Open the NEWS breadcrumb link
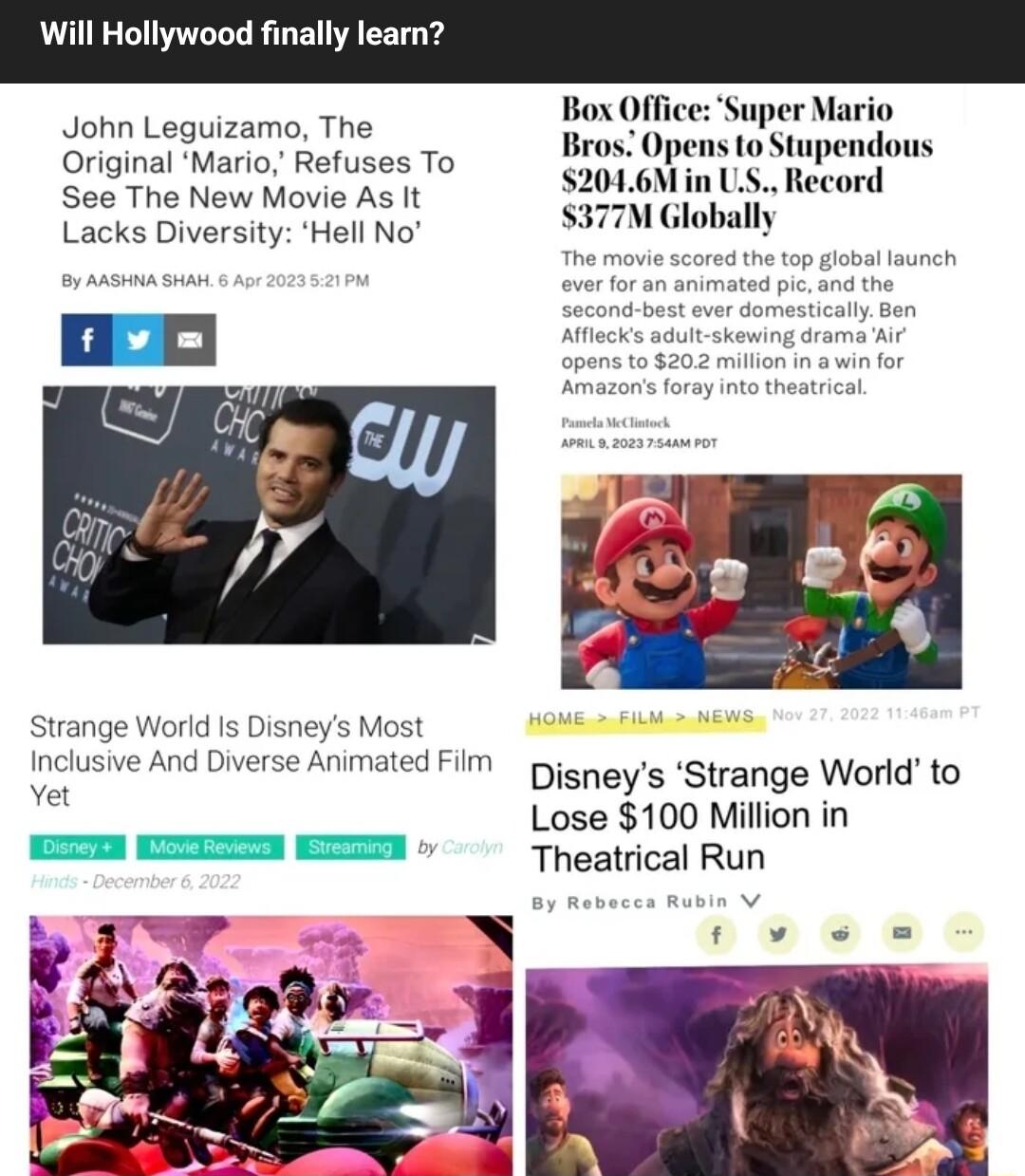This screenshot has width=1025, height=1176. (x=725, y=719)
